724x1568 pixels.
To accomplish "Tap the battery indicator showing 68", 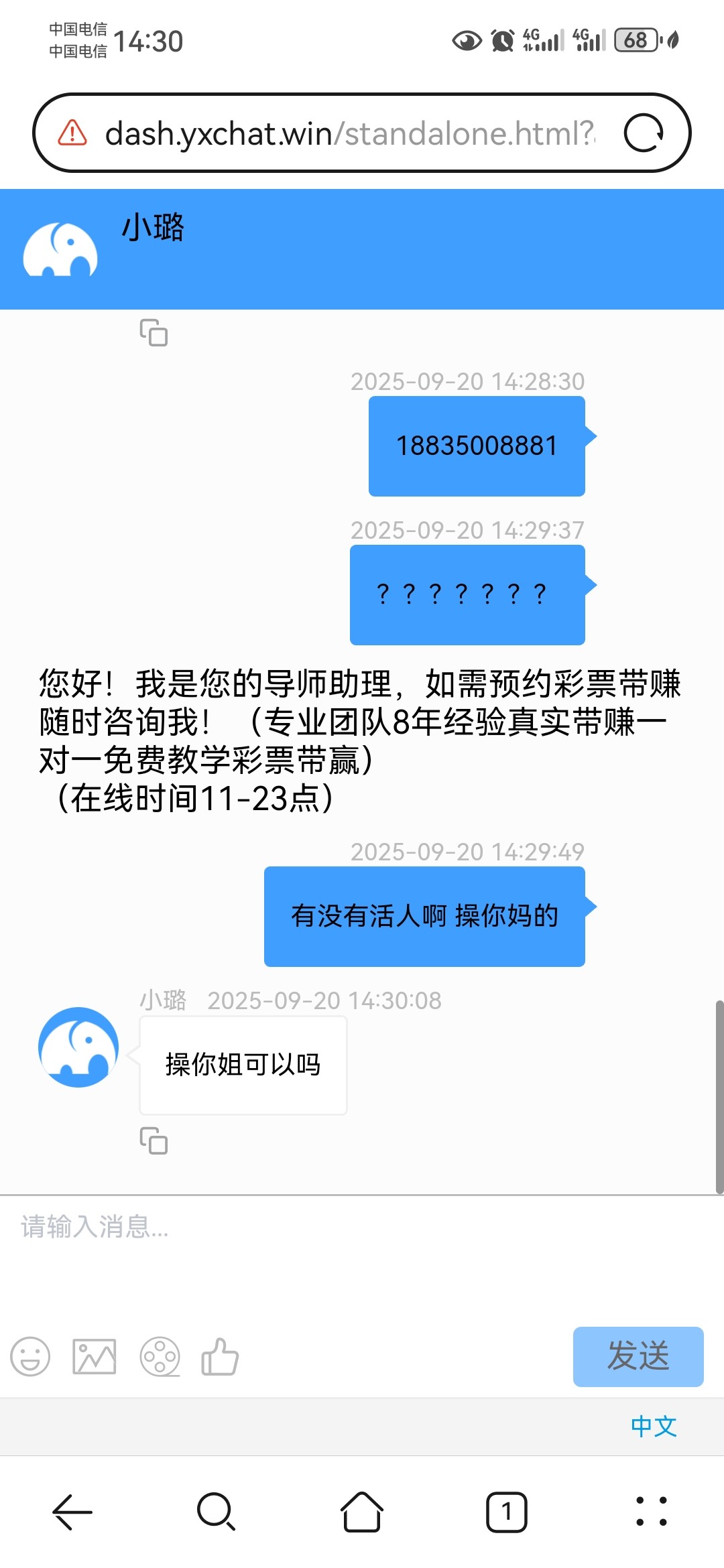I will [635, 42].
